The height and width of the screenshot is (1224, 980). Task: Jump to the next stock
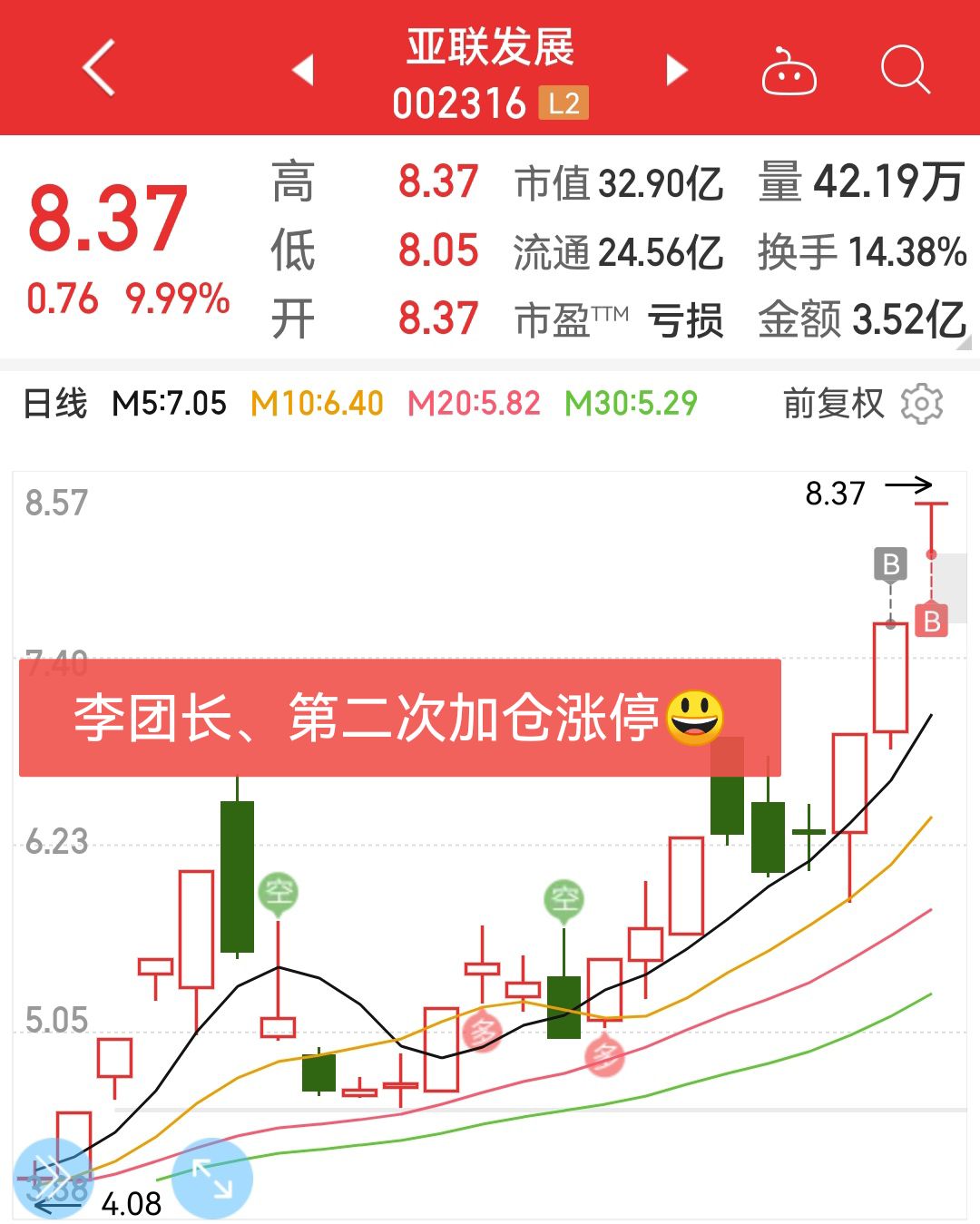tap(676, 70)
